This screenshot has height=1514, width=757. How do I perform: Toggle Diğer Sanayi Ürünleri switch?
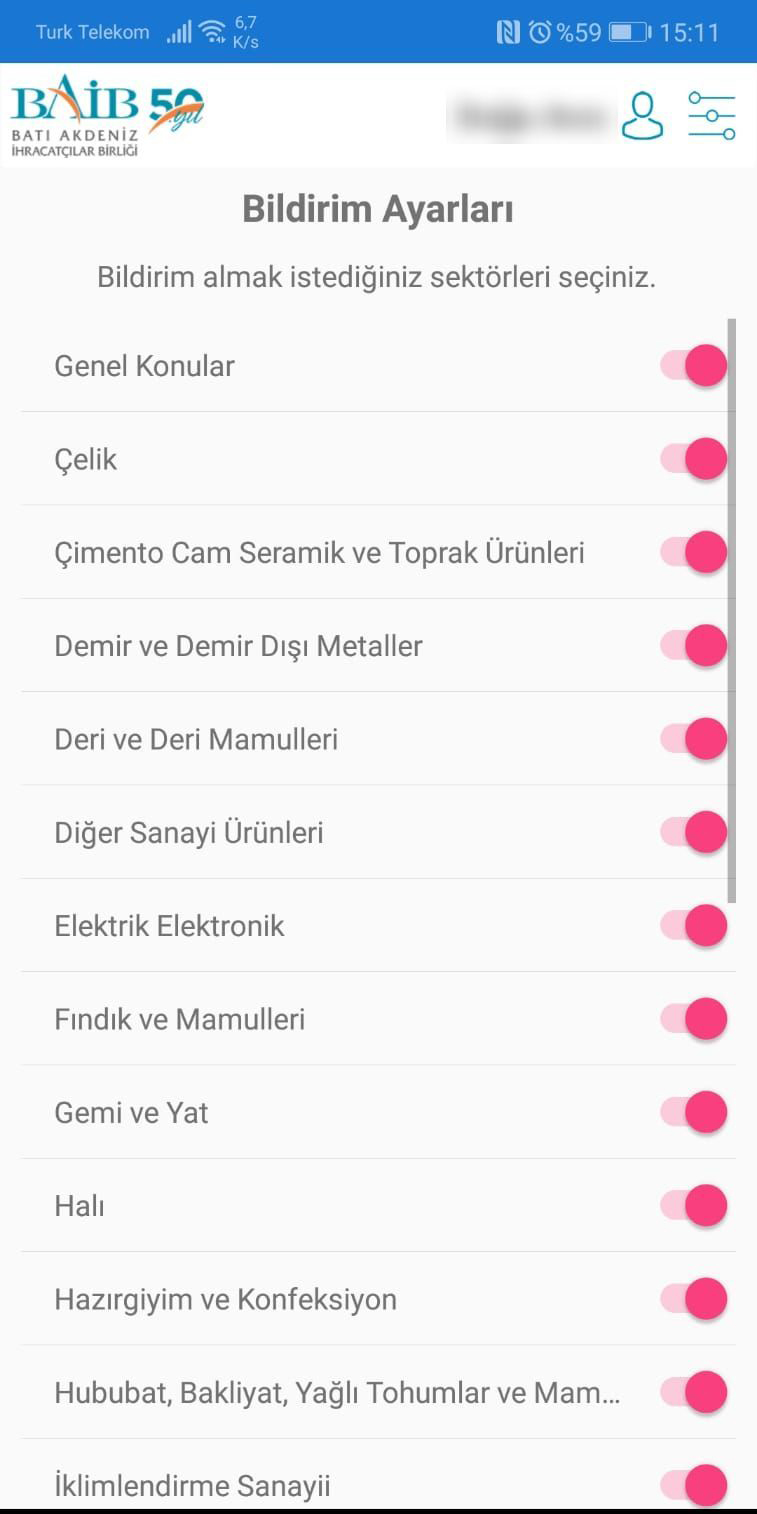click(694, 832)
